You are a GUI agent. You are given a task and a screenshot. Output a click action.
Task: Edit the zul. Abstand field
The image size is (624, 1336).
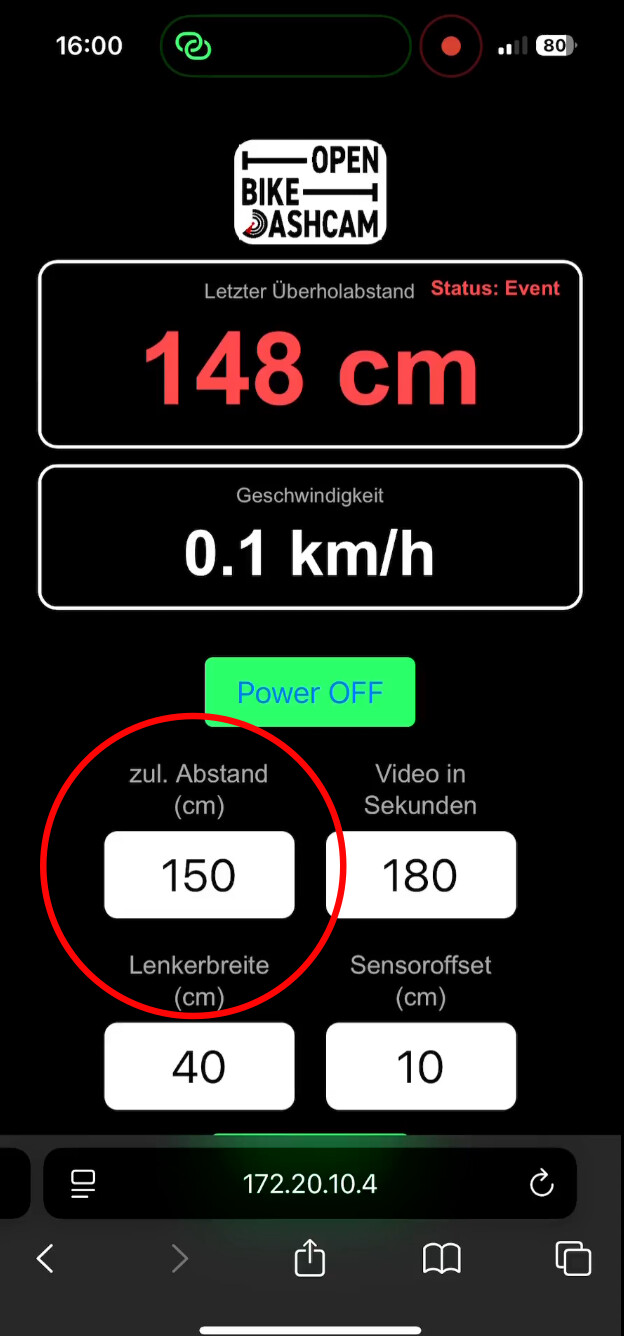tap(199, 875)
